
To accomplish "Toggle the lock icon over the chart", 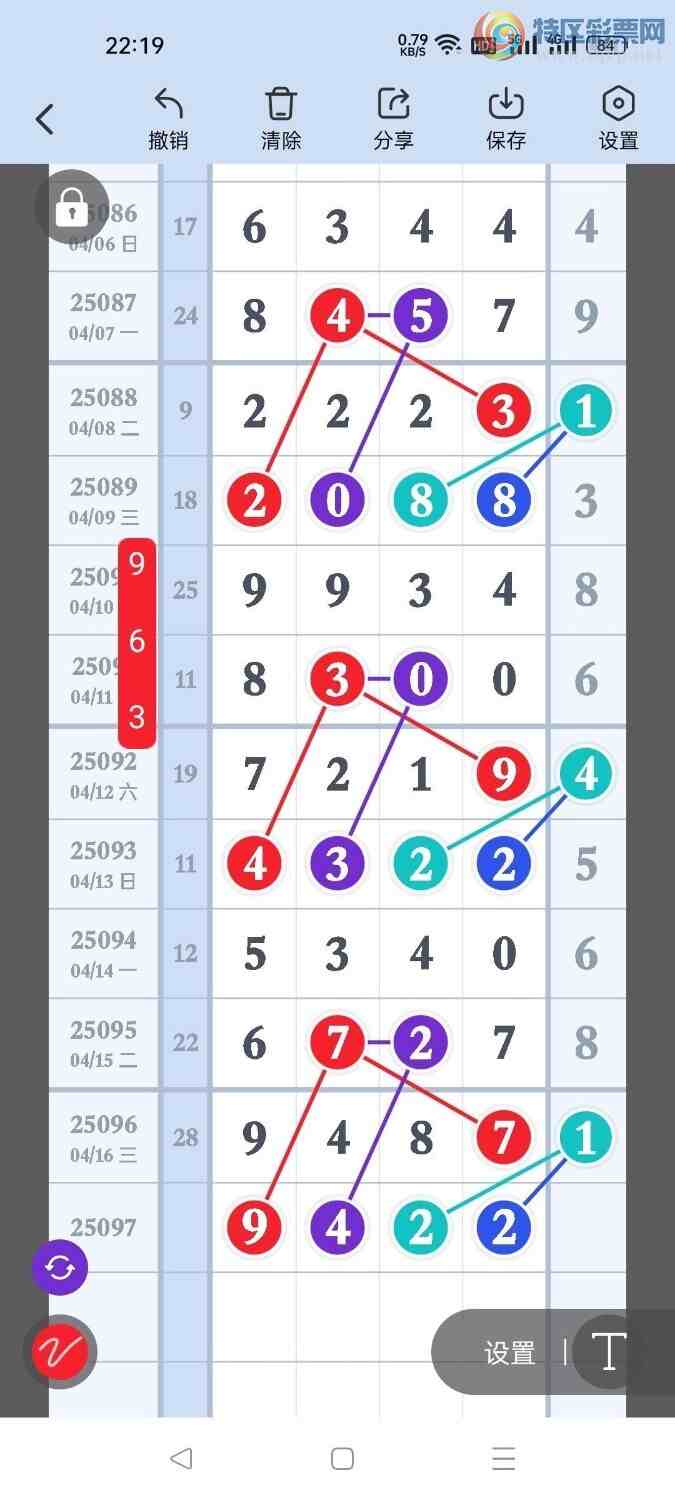I will [71, 207].
